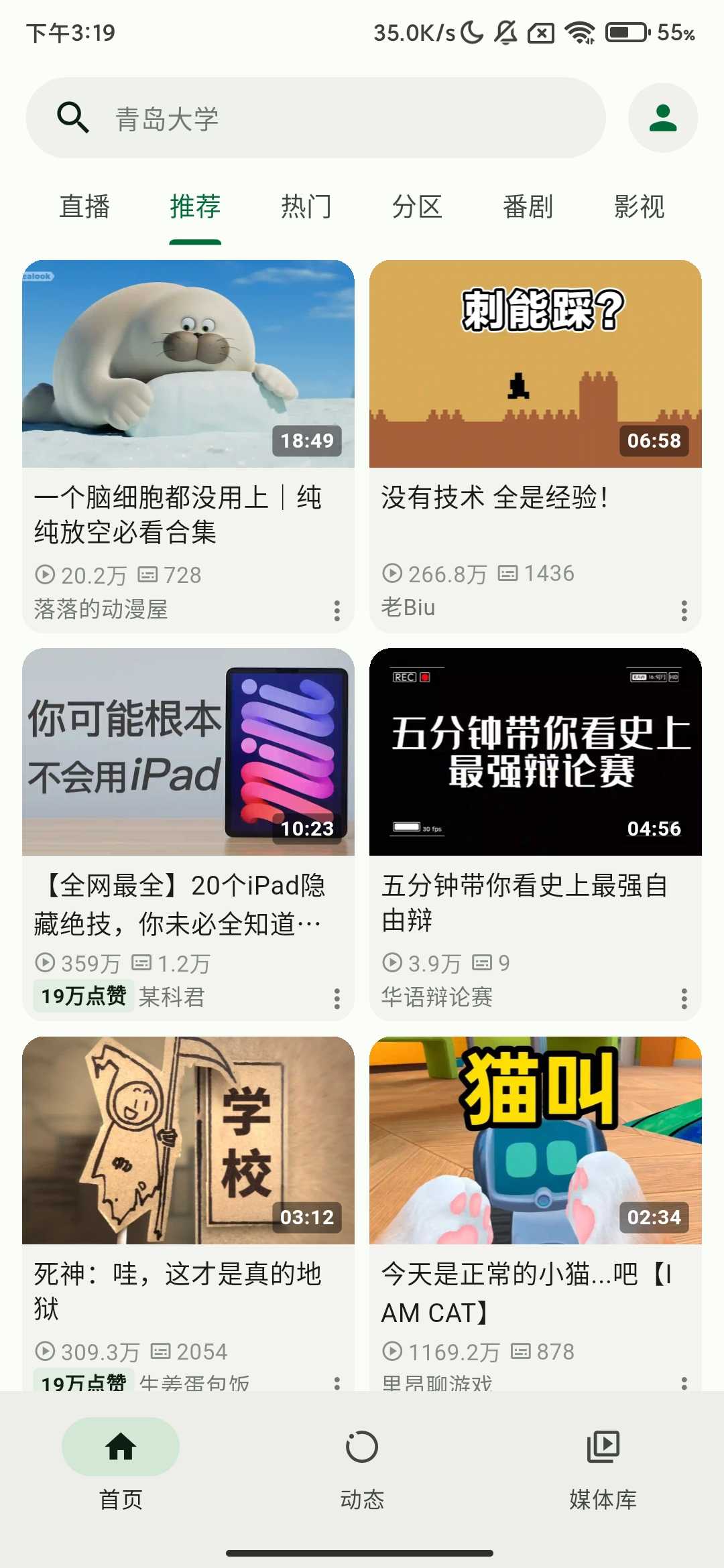
Task: Open the 媒体库 media library icon
Action: pyautogui.click(x=603, y=1446)
